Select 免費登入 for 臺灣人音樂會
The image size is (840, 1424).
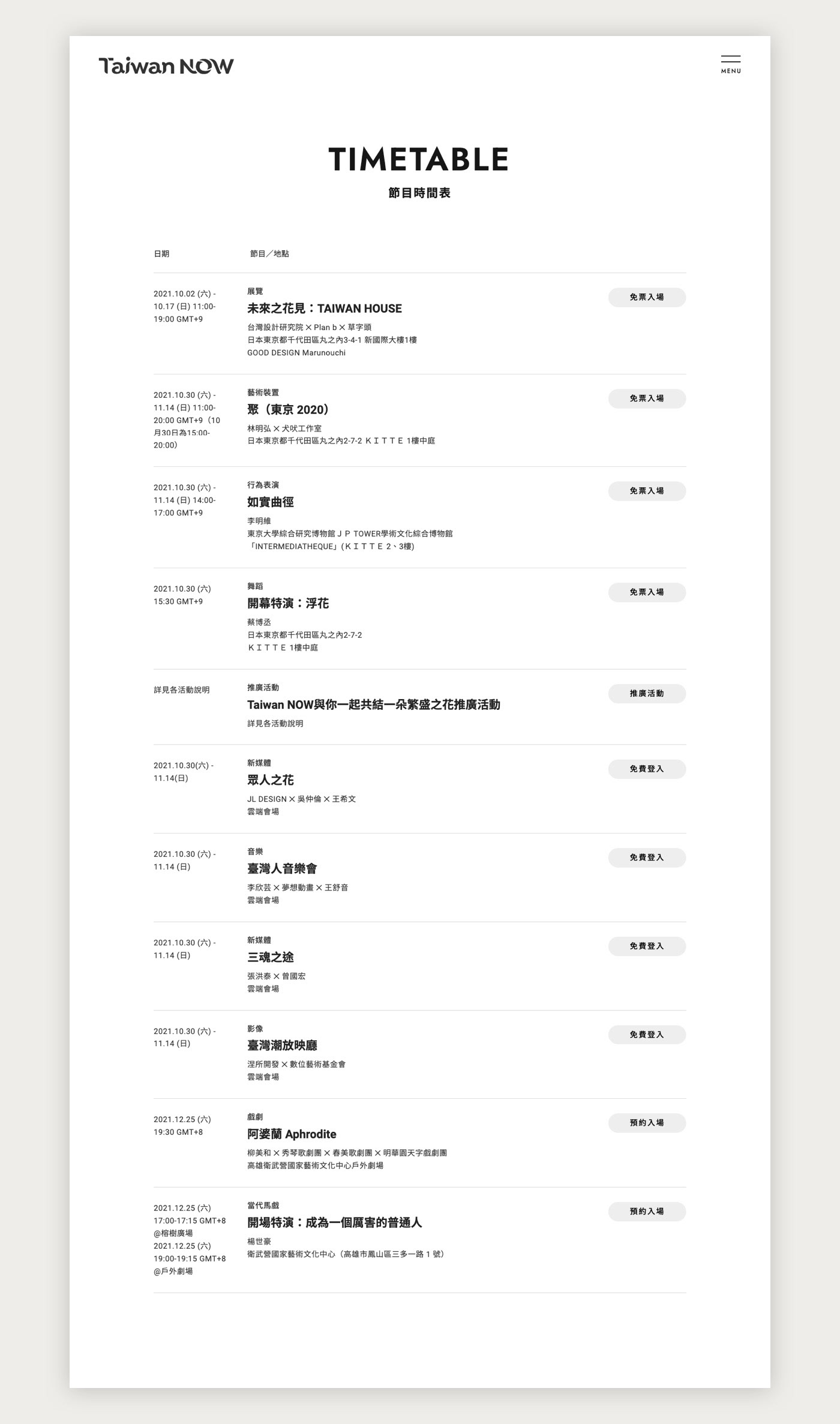point(647,858)
